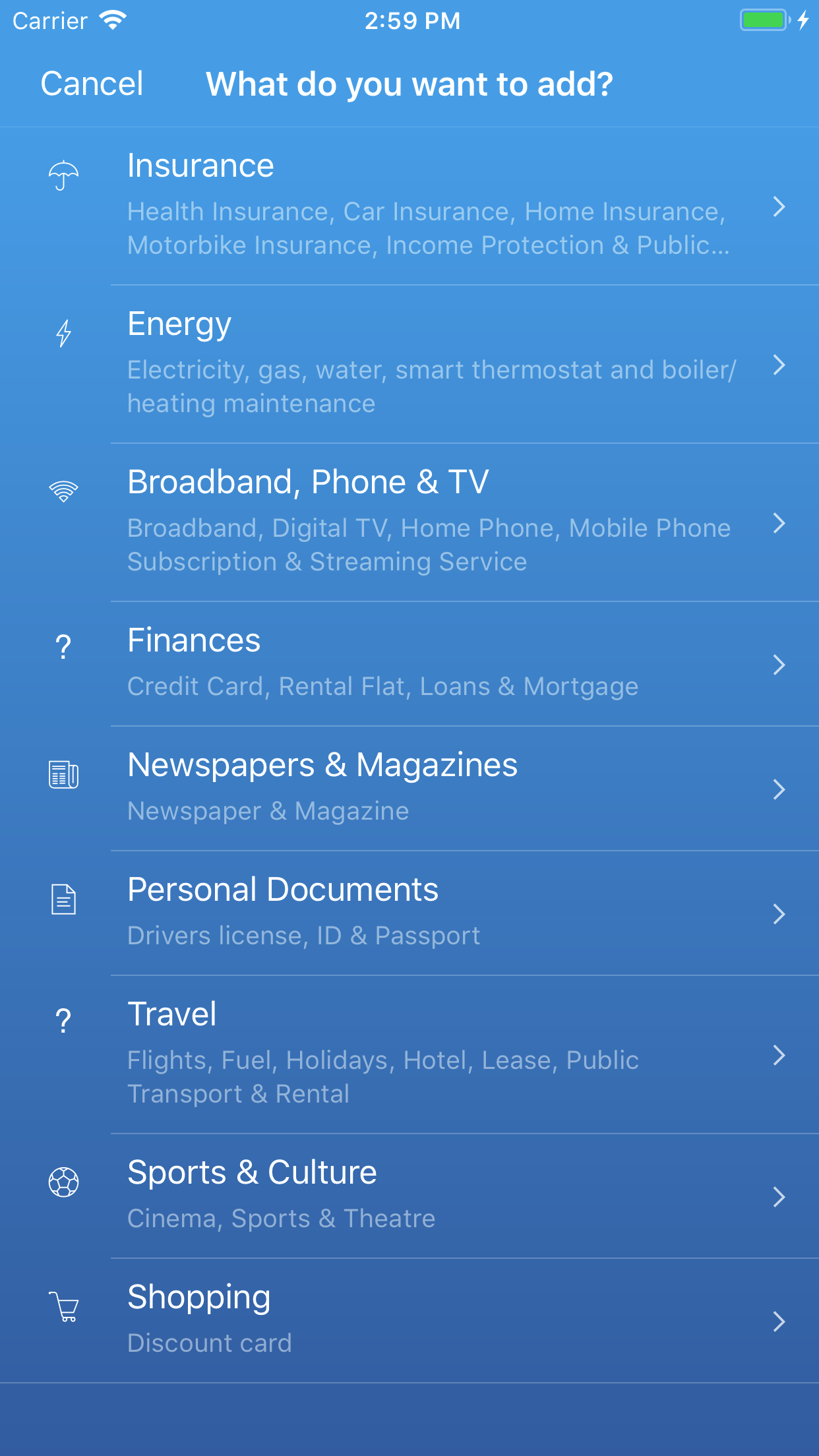Viewport: 819px width, 1456px height.
Task: Open Newspapers & Magazines category
Action: point(409,789)
